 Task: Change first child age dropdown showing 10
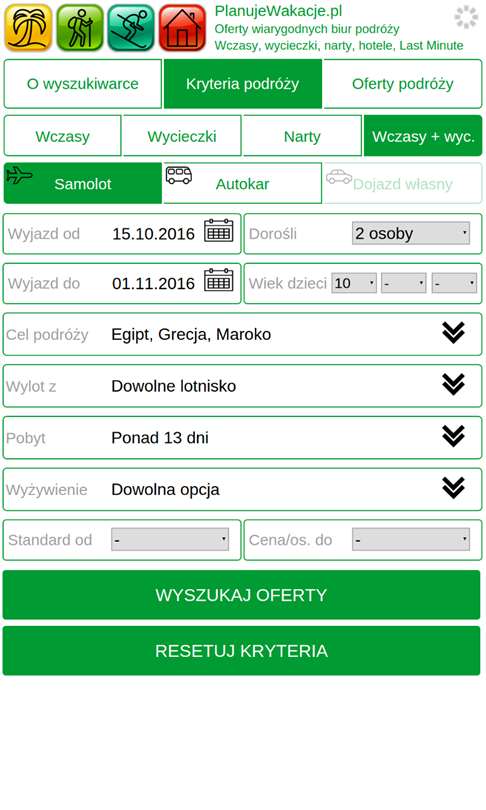click(354, 283)
